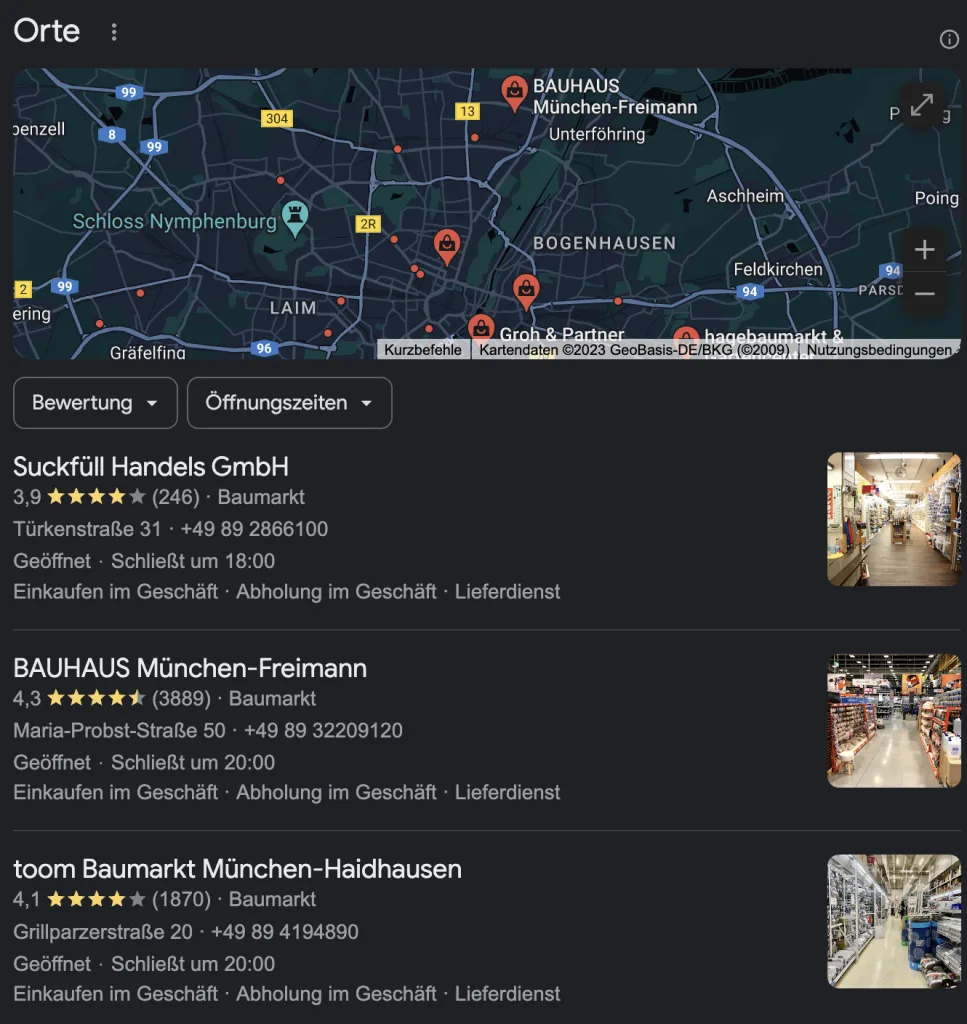This screenshot has height=1024, width=967.
Task: Expand the map to fullscreen
Action: point(922,104)
